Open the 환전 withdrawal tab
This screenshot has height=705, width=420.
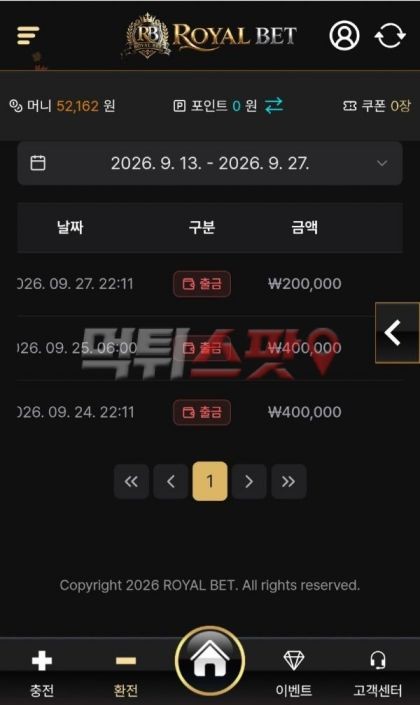(125, 673)
